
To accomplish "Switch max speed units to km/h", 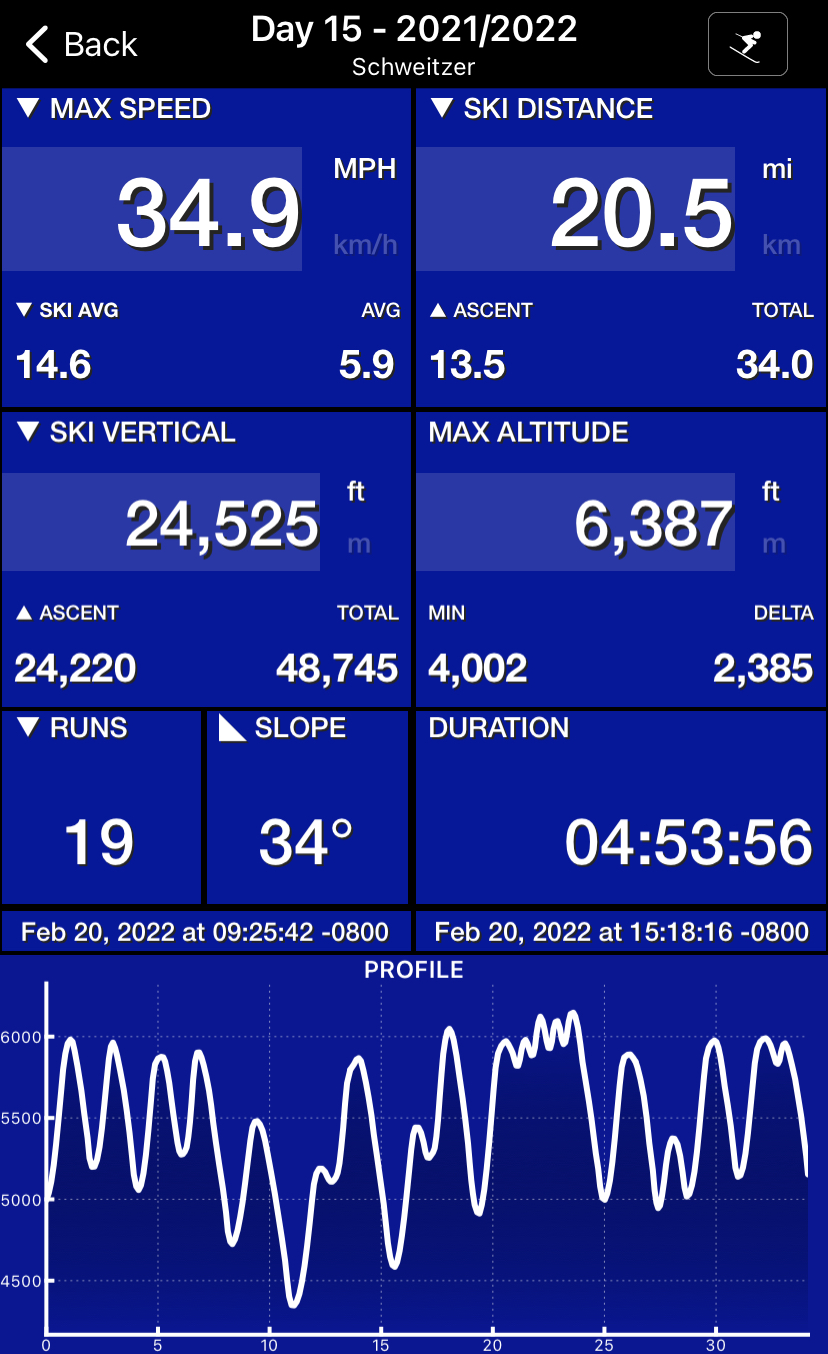I will [365, 244].
